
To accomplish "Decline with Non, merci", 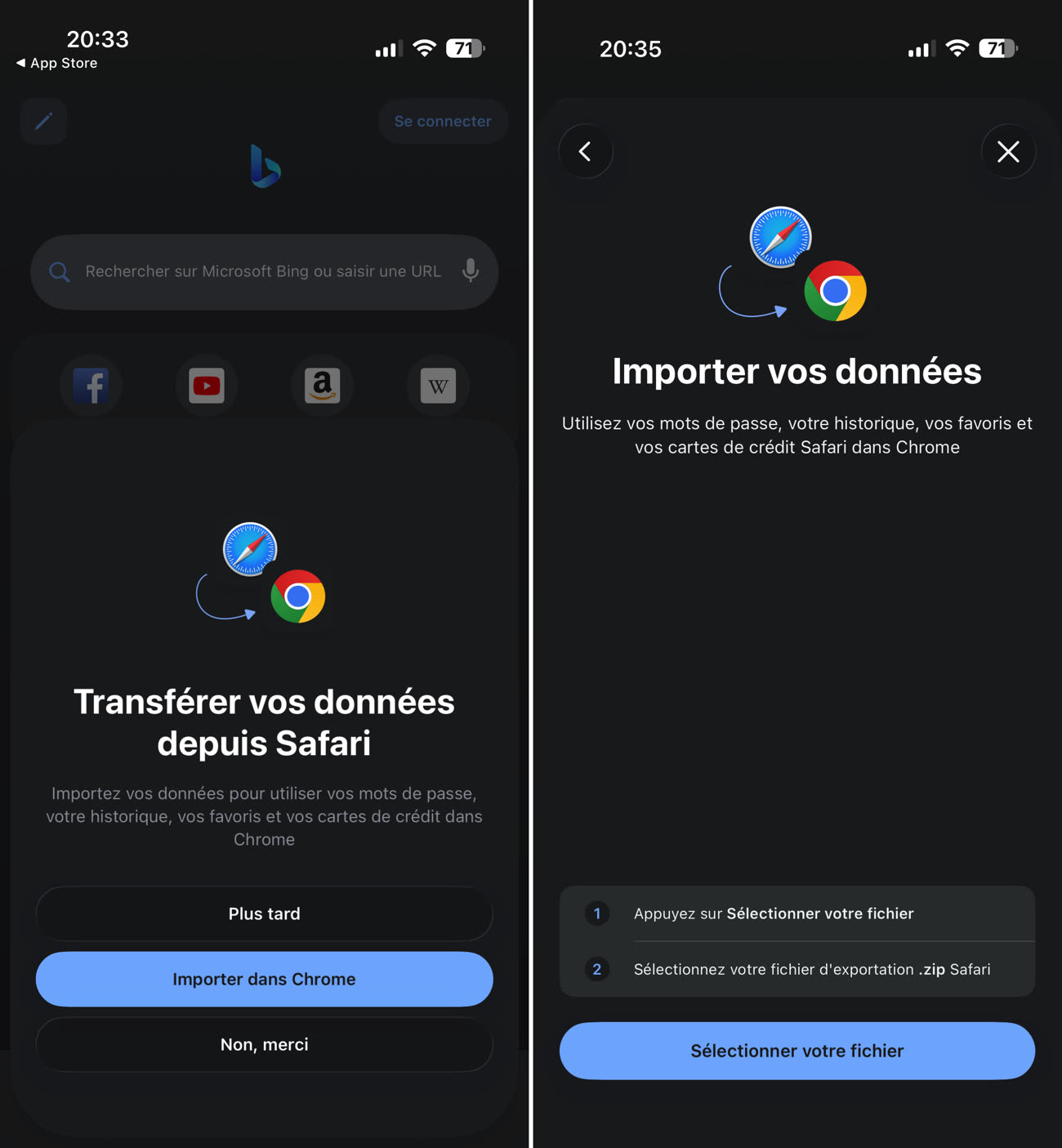I will (264, 1044).
